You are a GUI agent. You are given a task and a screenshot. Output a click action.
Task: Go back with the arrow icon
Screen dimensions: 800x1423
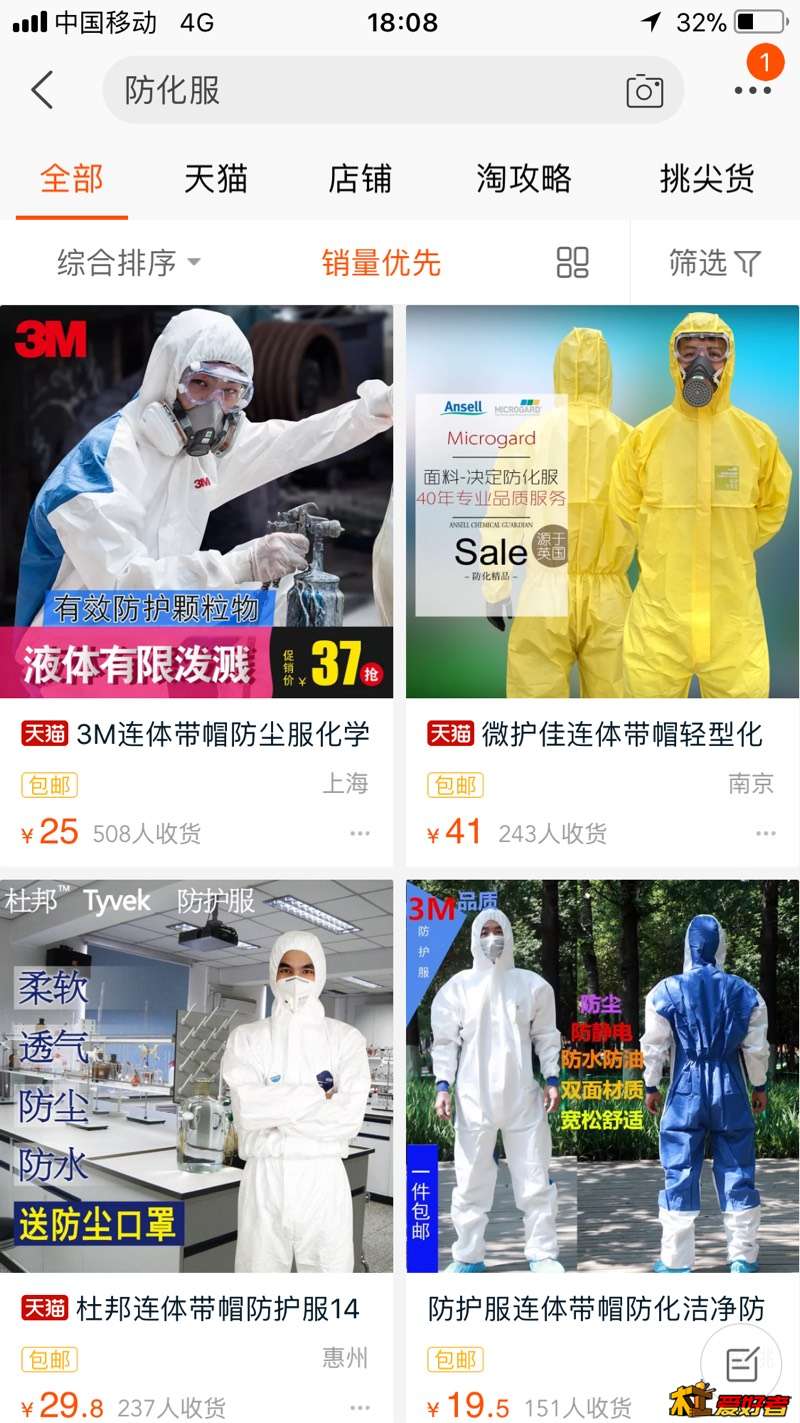42,90
